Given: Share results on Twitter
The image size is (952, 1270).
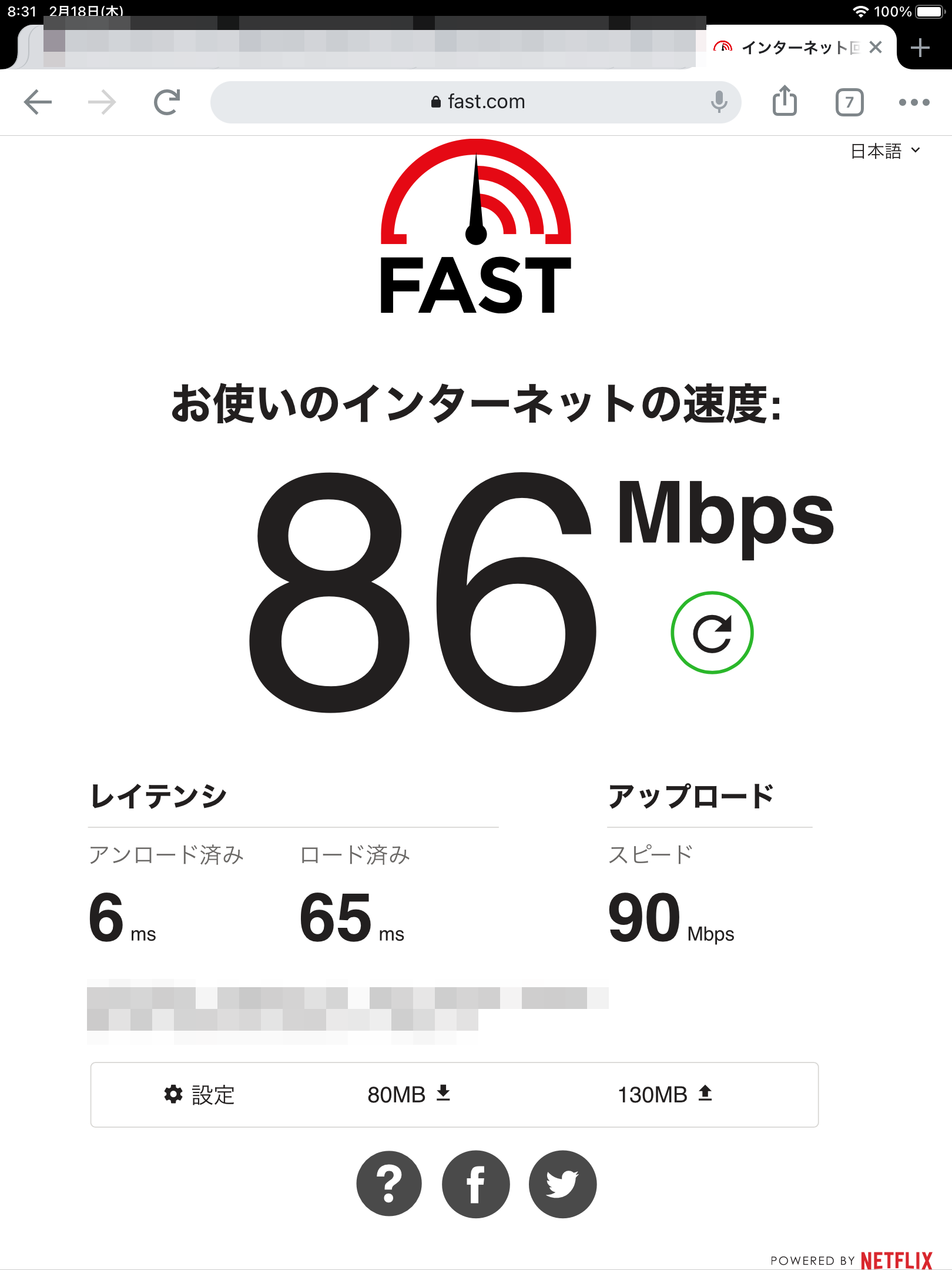Looking at the screenshot, I should coord(562,1184).
